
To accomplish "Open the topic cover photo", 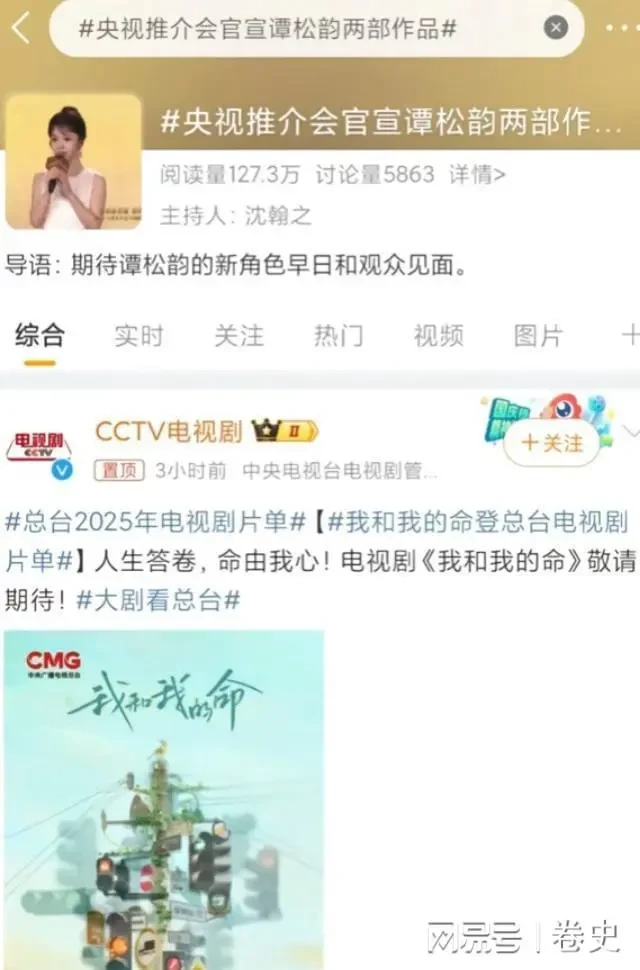I will click(x=74, y=162).
